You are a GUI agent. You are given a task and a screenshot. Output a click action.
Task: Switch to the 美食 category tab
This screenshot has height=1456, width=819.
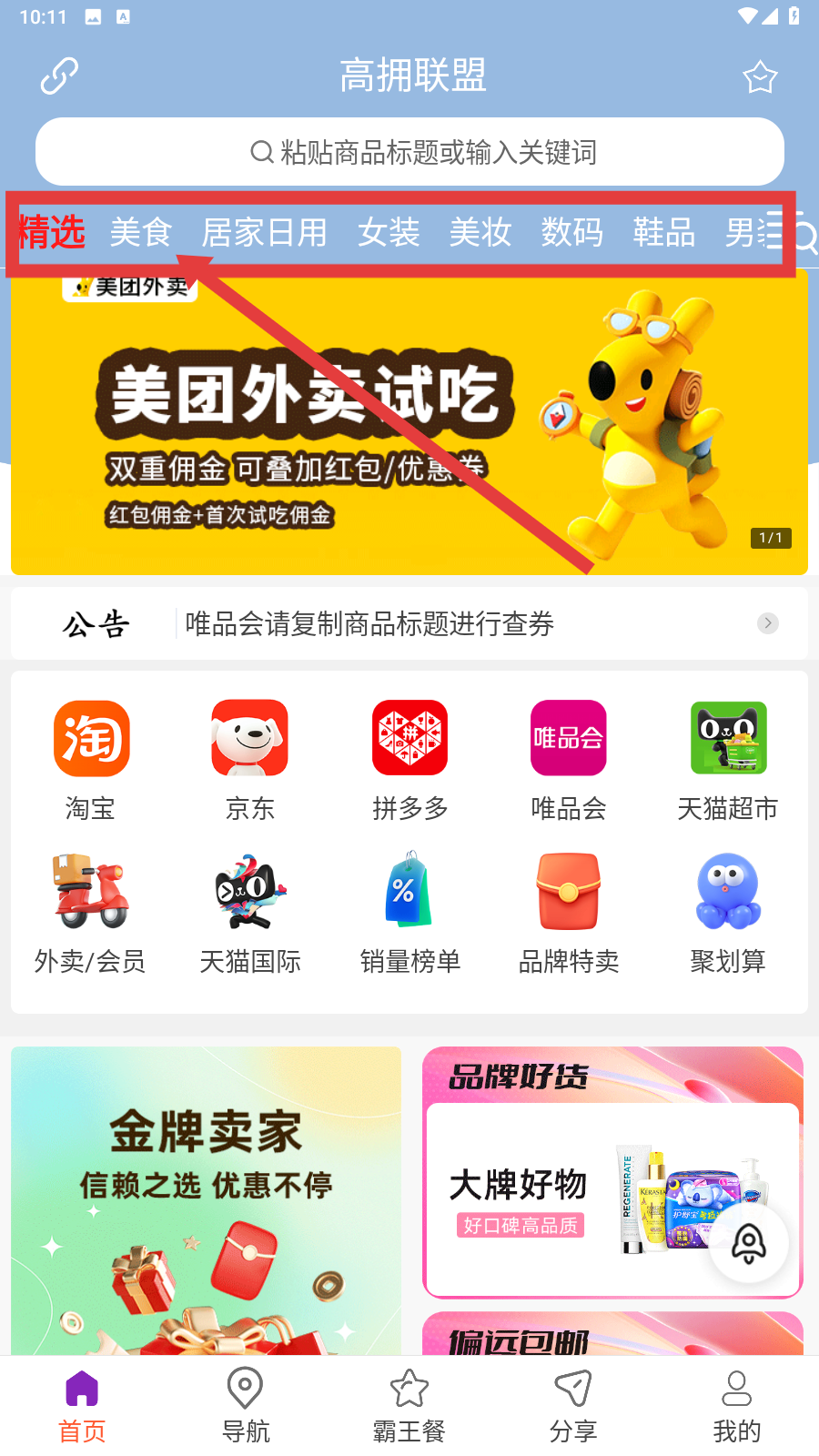tap(141, 233)
